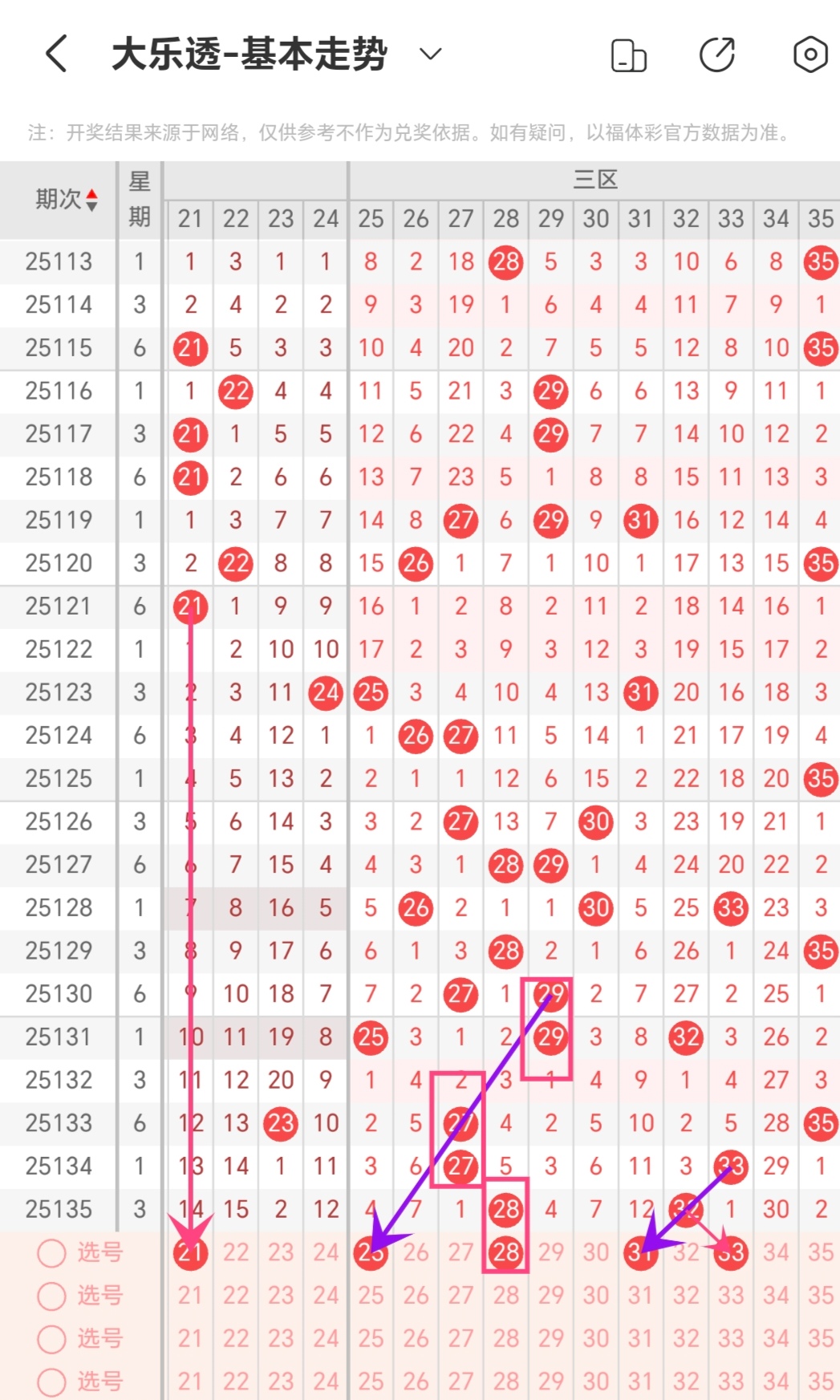Tap the screen orientation icon
840x1400 pixels.
628,55
